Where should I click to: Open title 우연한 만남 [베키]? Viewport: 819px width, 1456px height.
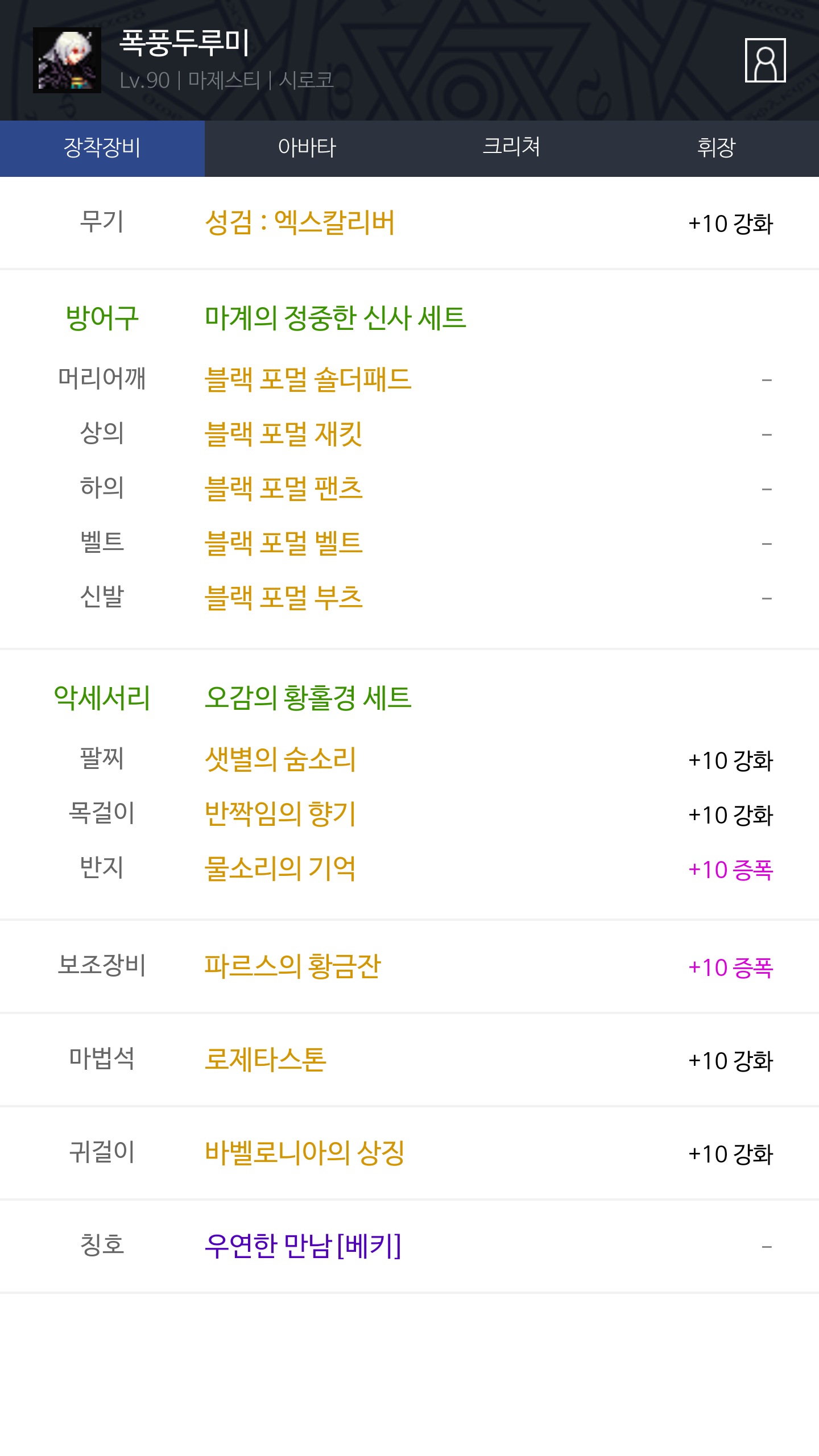pos(303,1246)
